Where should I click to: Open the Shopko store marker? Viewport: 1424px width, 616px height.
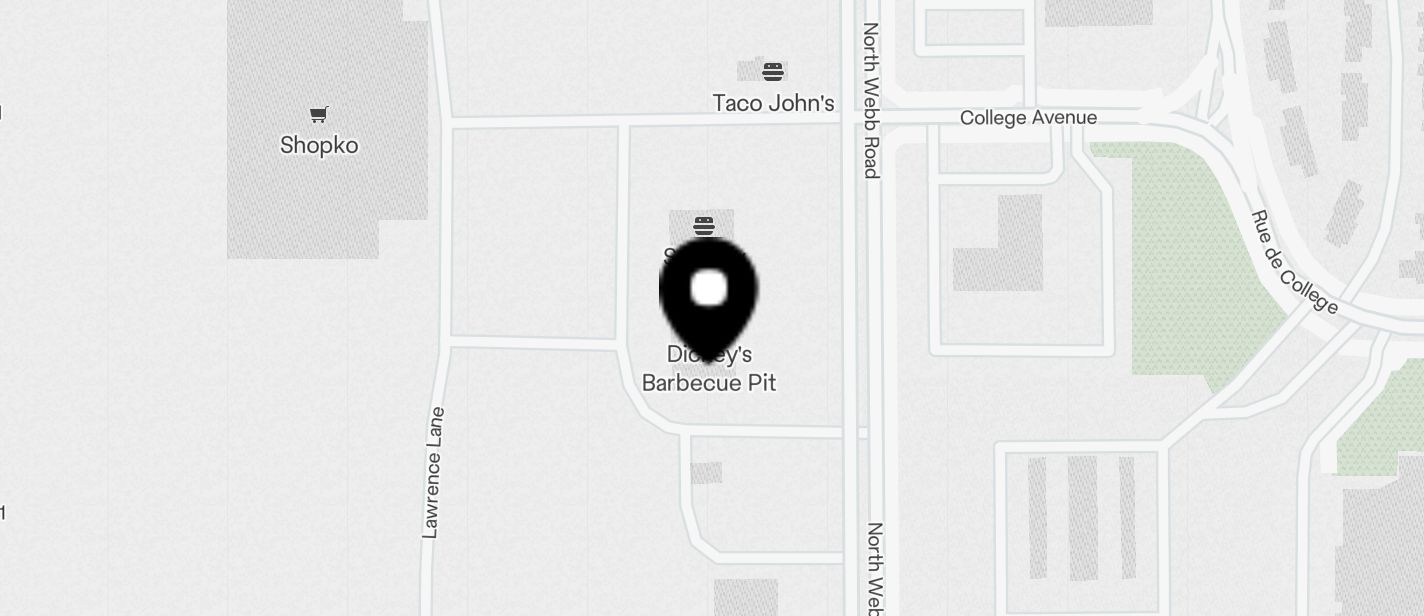318,115
